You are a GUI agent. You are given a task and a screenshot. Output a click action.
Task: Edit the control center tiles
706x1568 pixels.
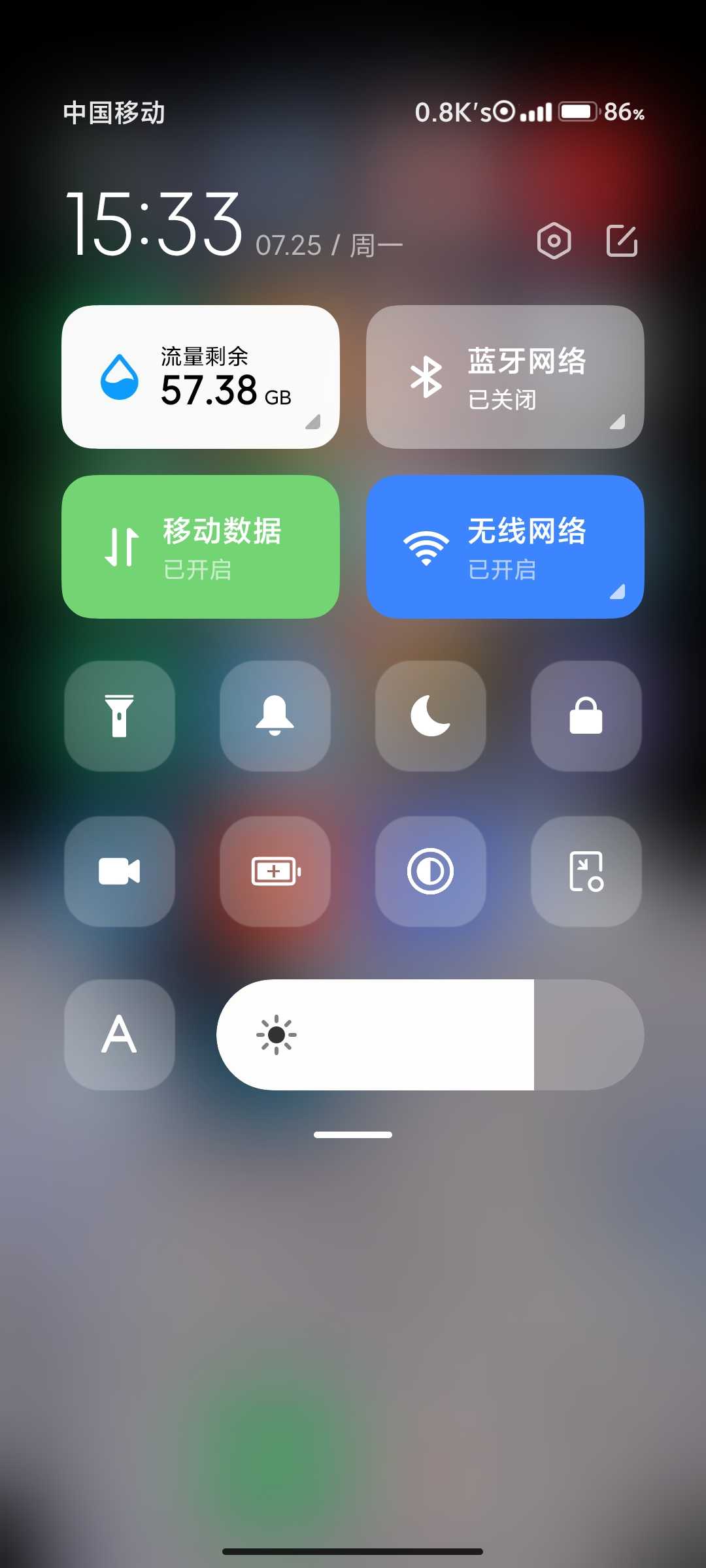[622, 241]
